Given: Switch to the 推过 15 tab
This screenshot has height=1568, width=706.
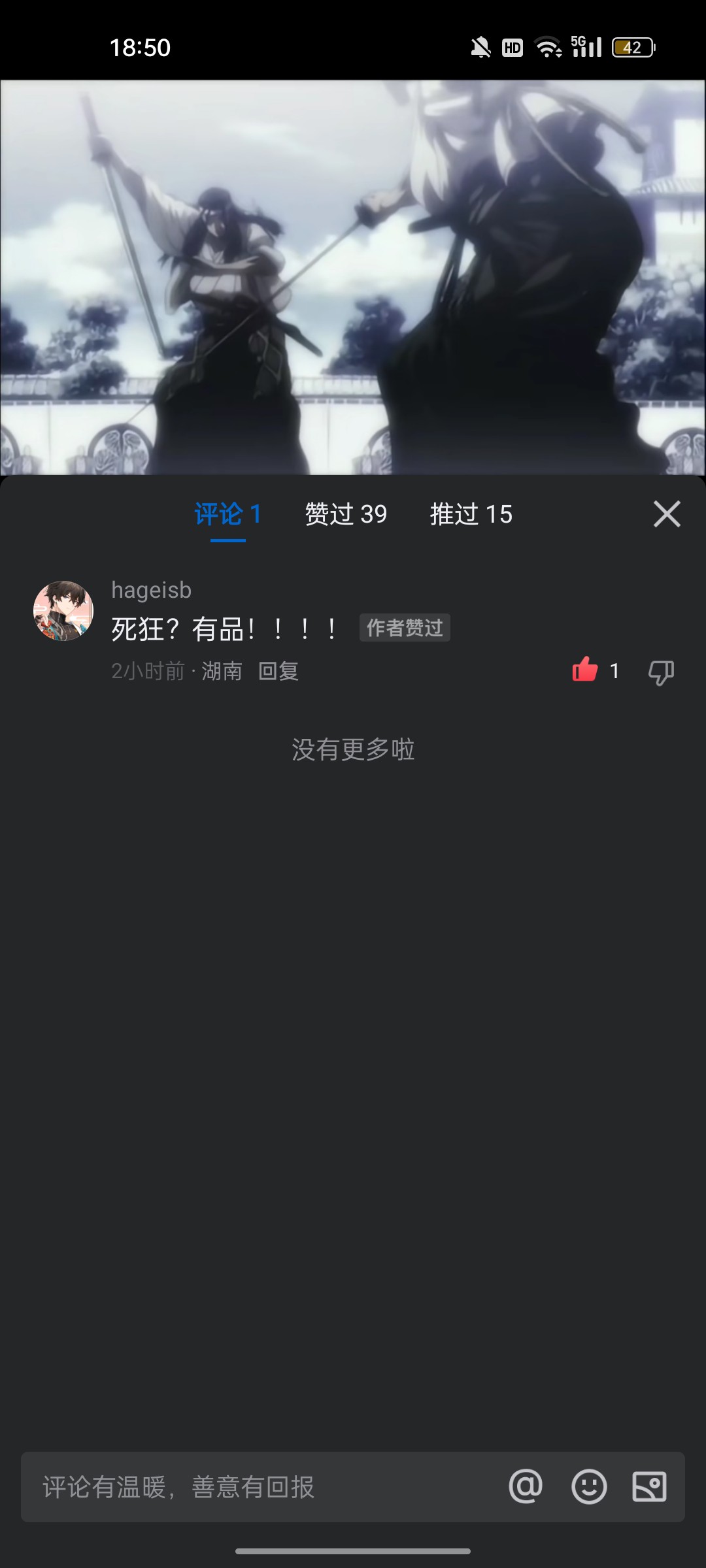Looking at the screenshot, I should 471,514.
